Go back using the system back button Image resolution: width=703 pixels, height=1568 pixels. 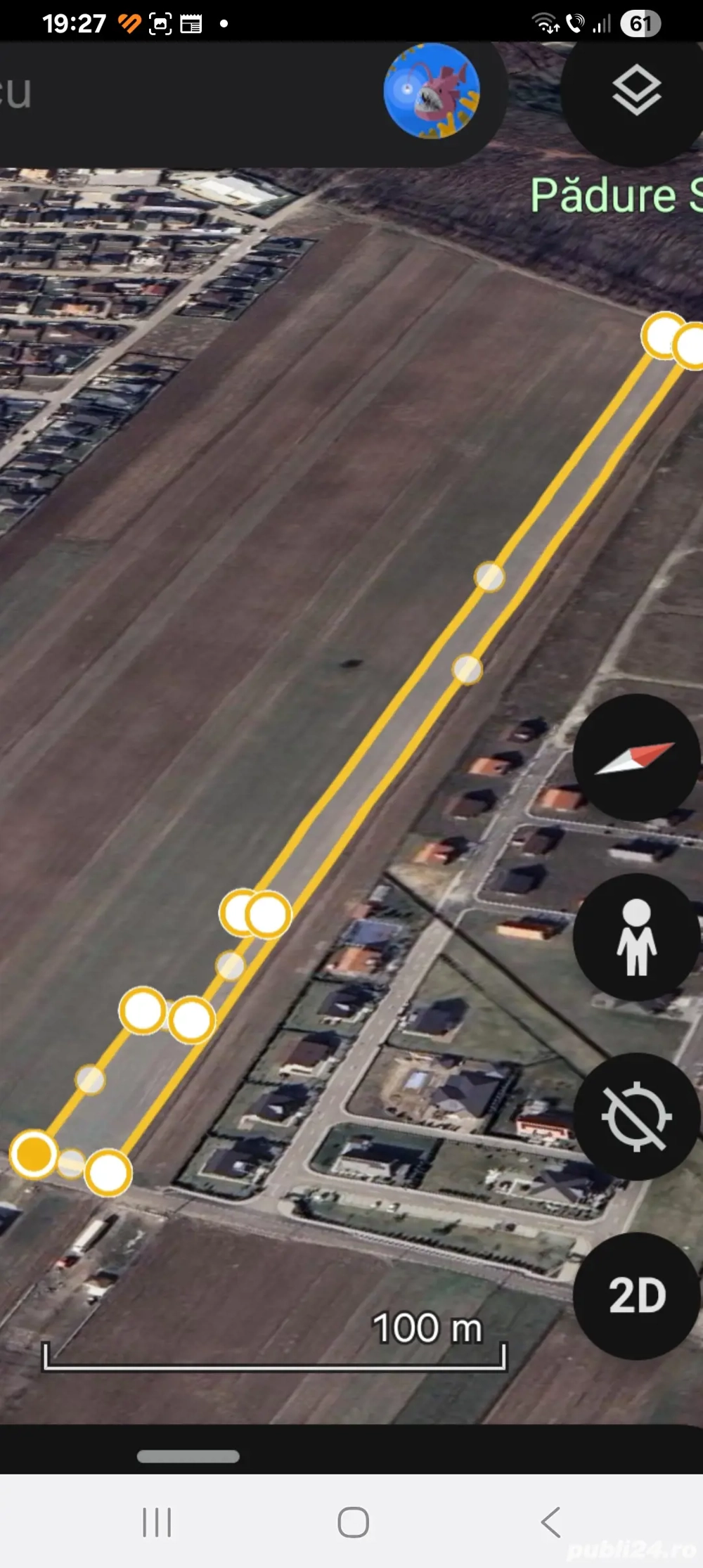[x=551, y=1522]
